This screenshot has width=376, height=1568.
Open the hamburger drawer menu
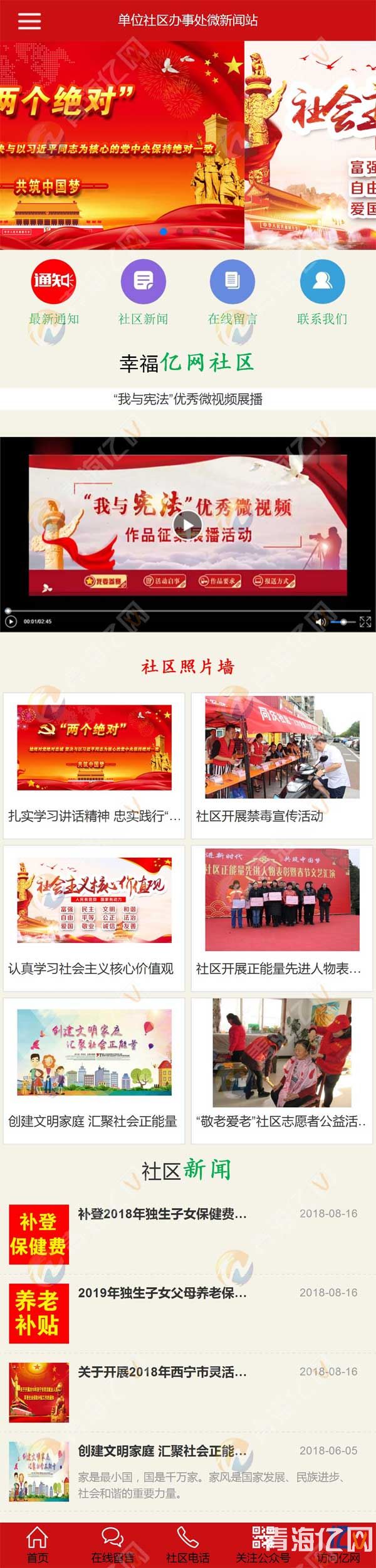click(29, 21)
